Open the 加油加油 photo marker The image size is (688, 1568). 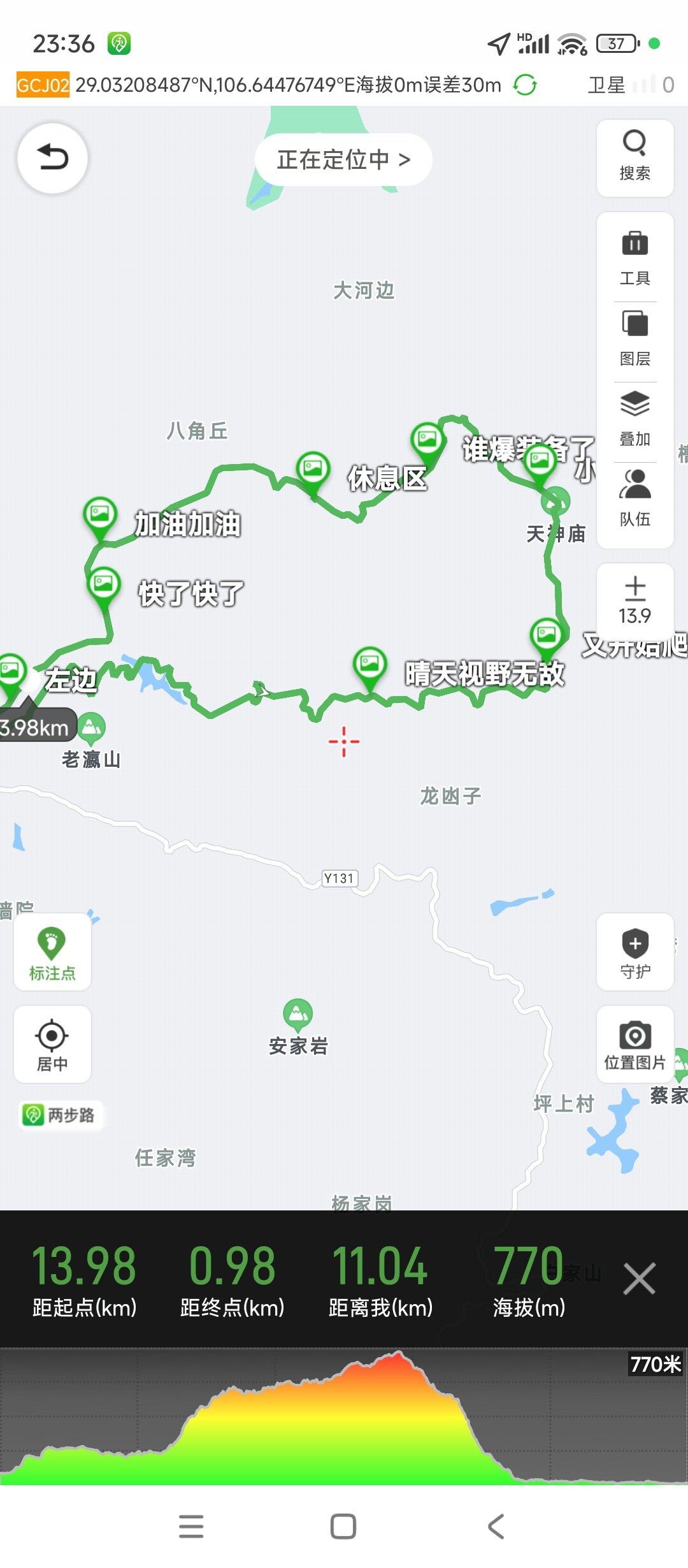[x=100, y=514]
